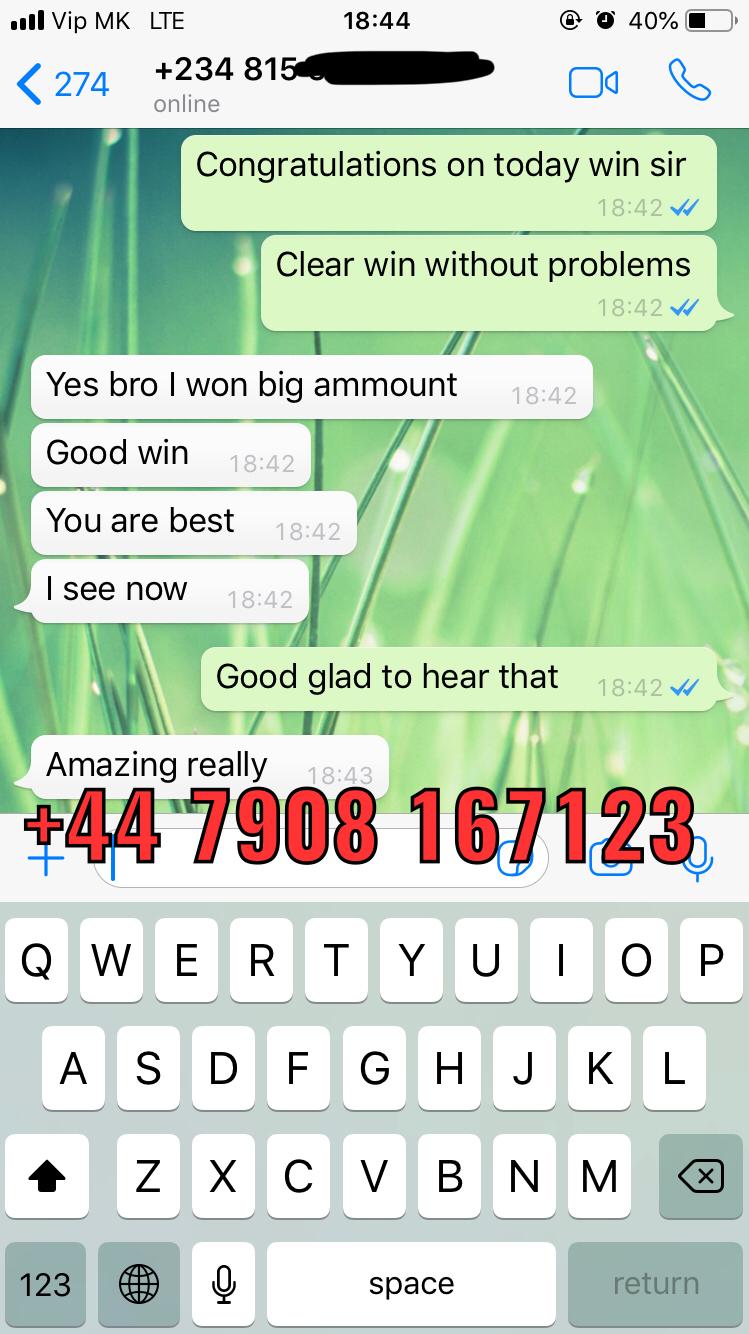The image size is (749, 1334).
Task: Record a voice message with the microphone
Action: tap(697, 859)
